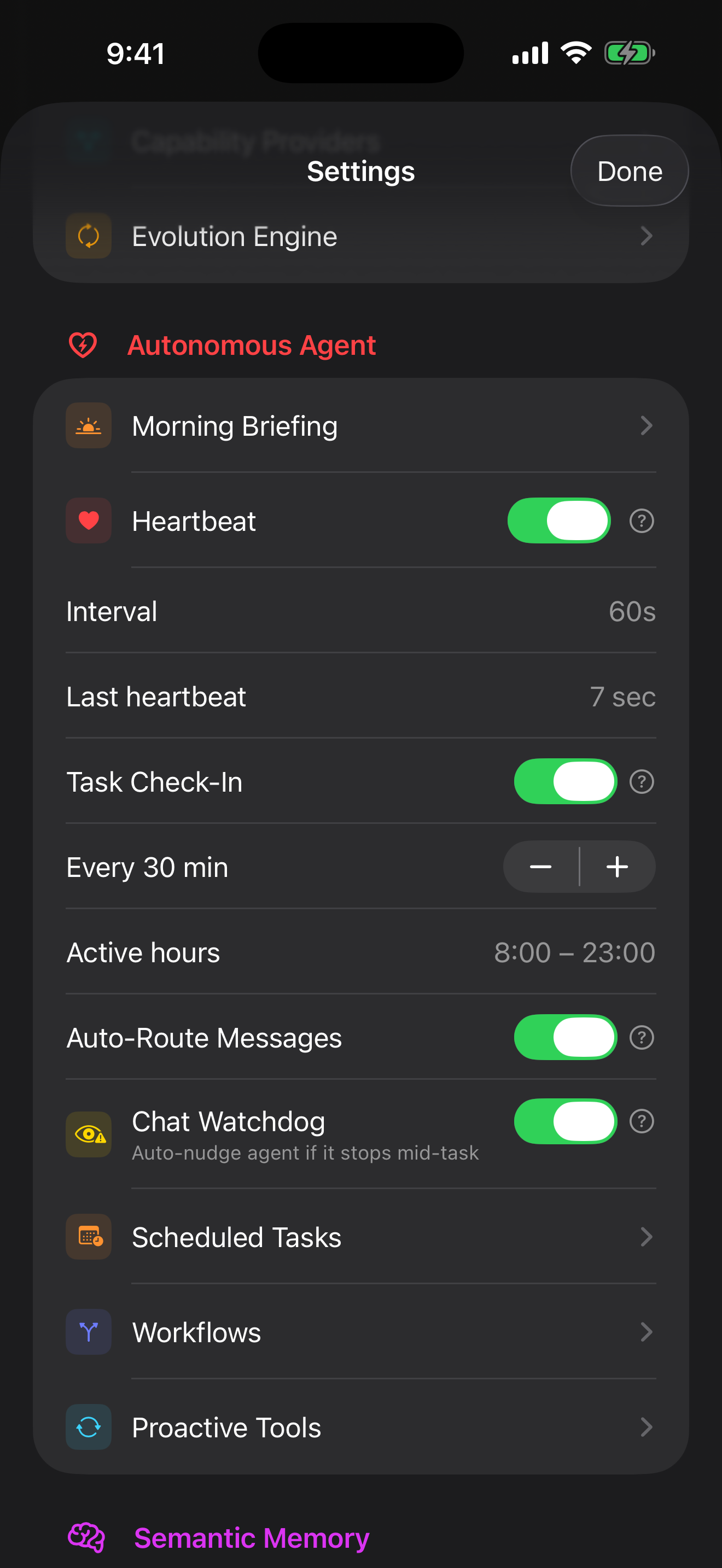Increase check-in frequency with plus stepper
Screen dimensions: 722x1568
click(616, 867)
